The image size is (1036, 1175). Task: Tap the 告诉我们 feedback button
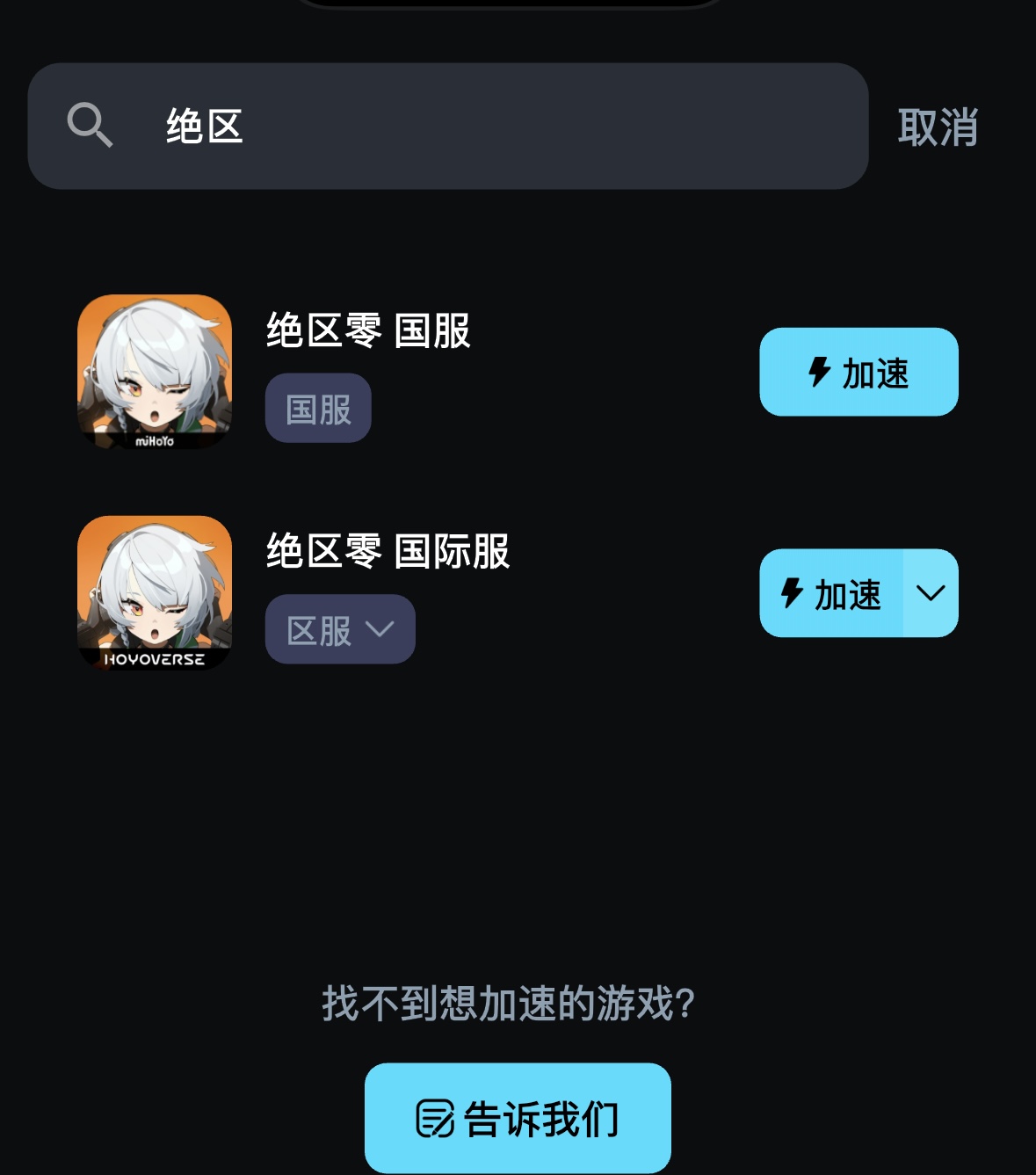(518, 1118)
